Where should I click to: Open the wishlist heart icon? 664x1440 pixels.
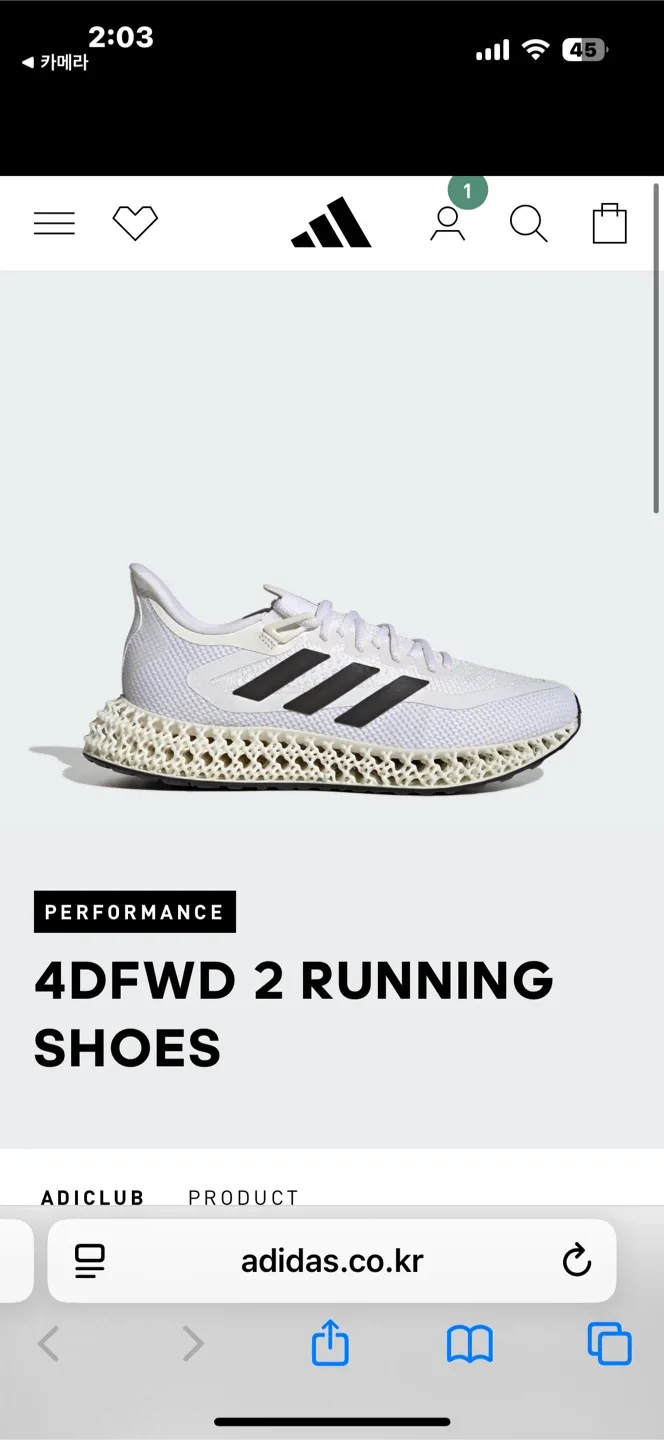[x=135, y=223]
